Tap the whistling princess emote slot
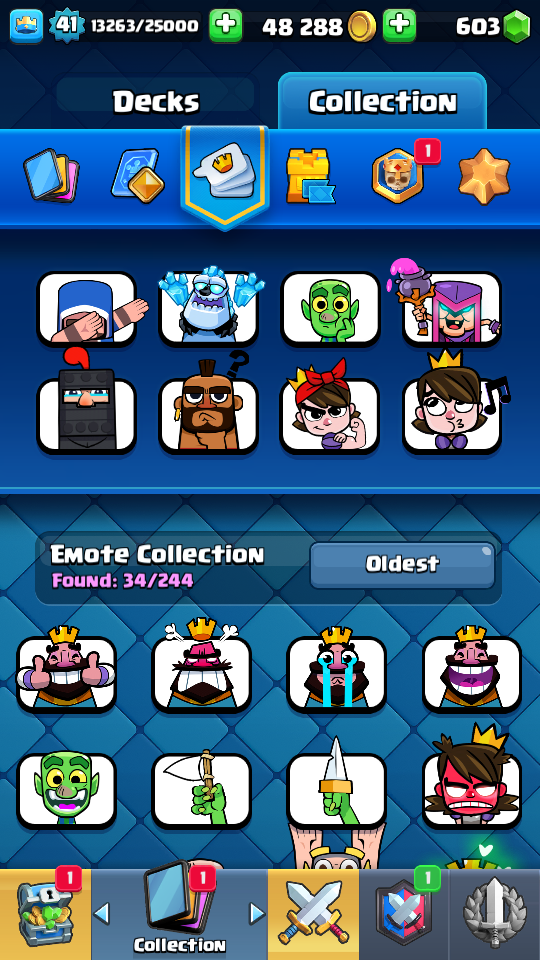Screen dimensions: 540x960 pyautogui.click(x=453, y=409)
